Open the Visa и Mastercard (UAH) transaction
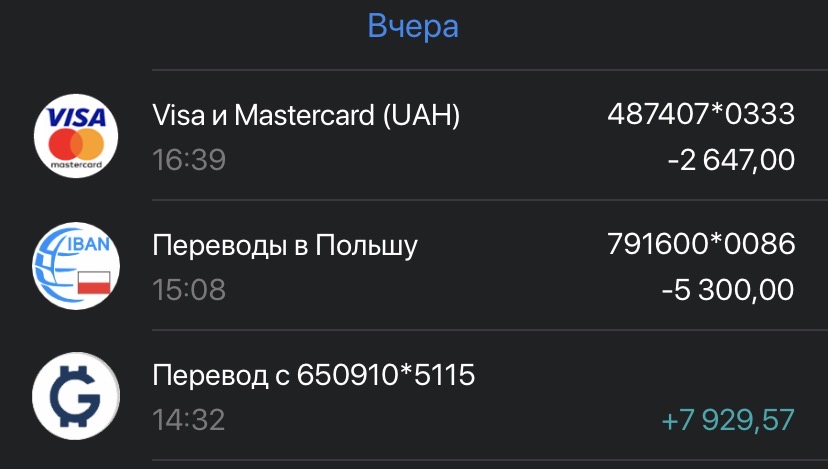 [x=414, y=135]
